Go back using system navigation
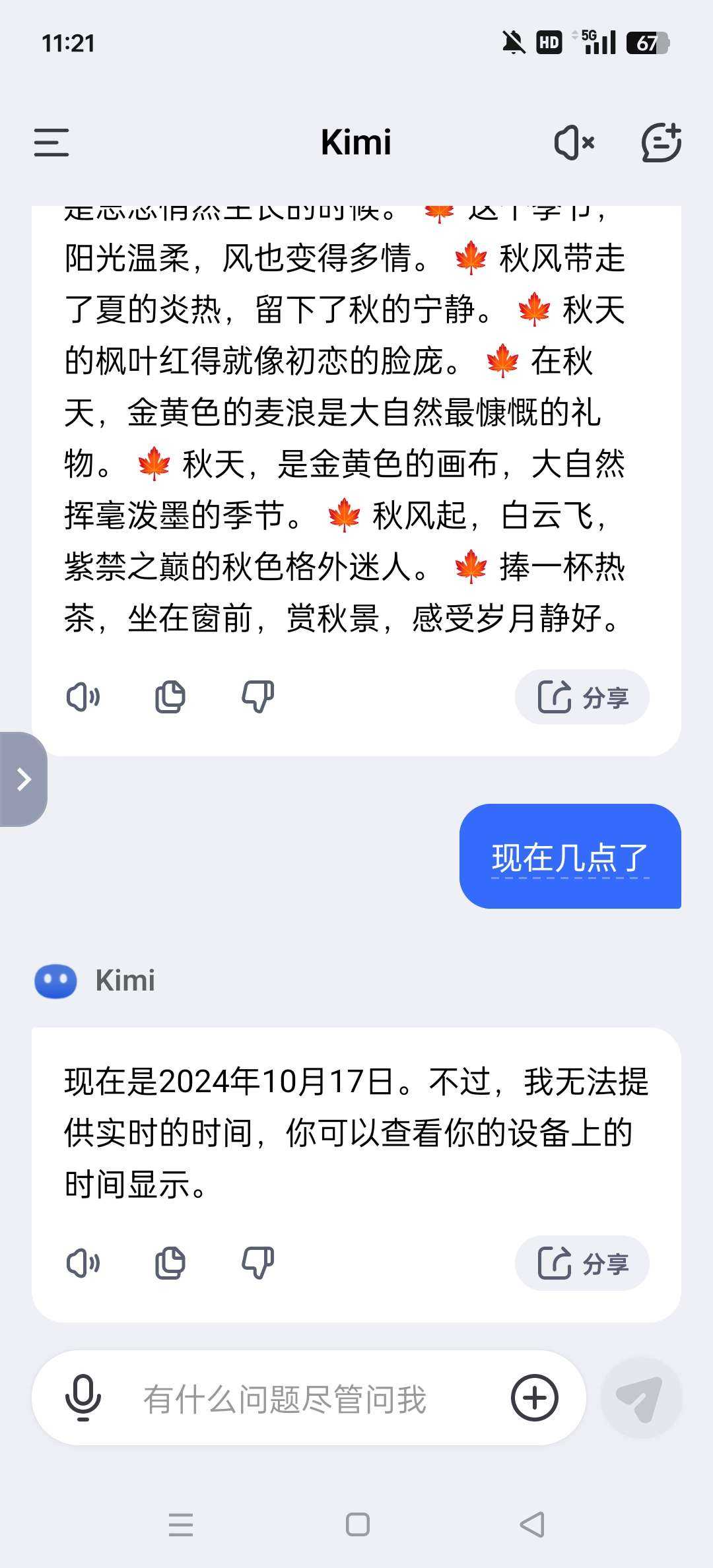The height and width of the screenshot is (1568, 713). (x=532, y=1524)
